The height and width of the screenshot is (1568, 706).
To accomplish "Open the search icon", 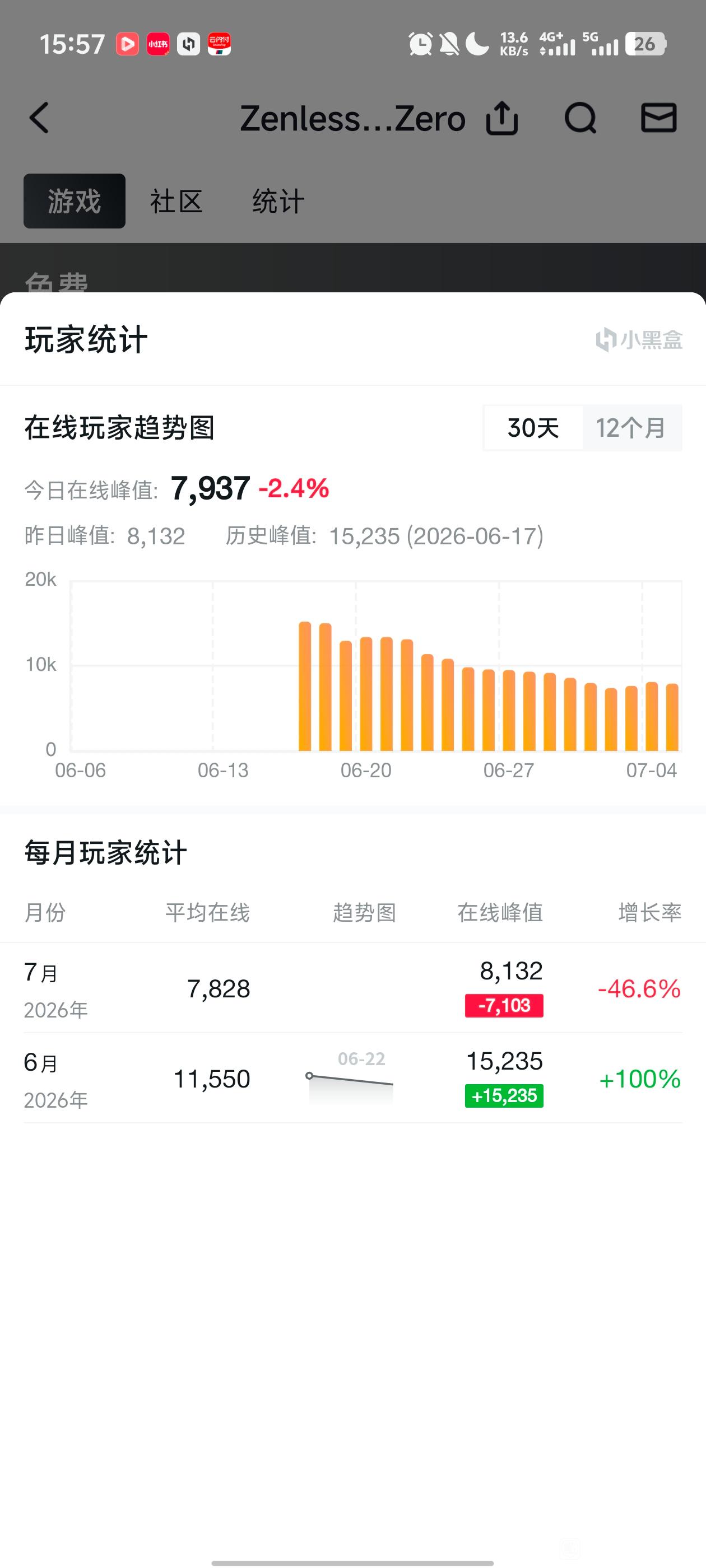I will [x=580, y=118].
